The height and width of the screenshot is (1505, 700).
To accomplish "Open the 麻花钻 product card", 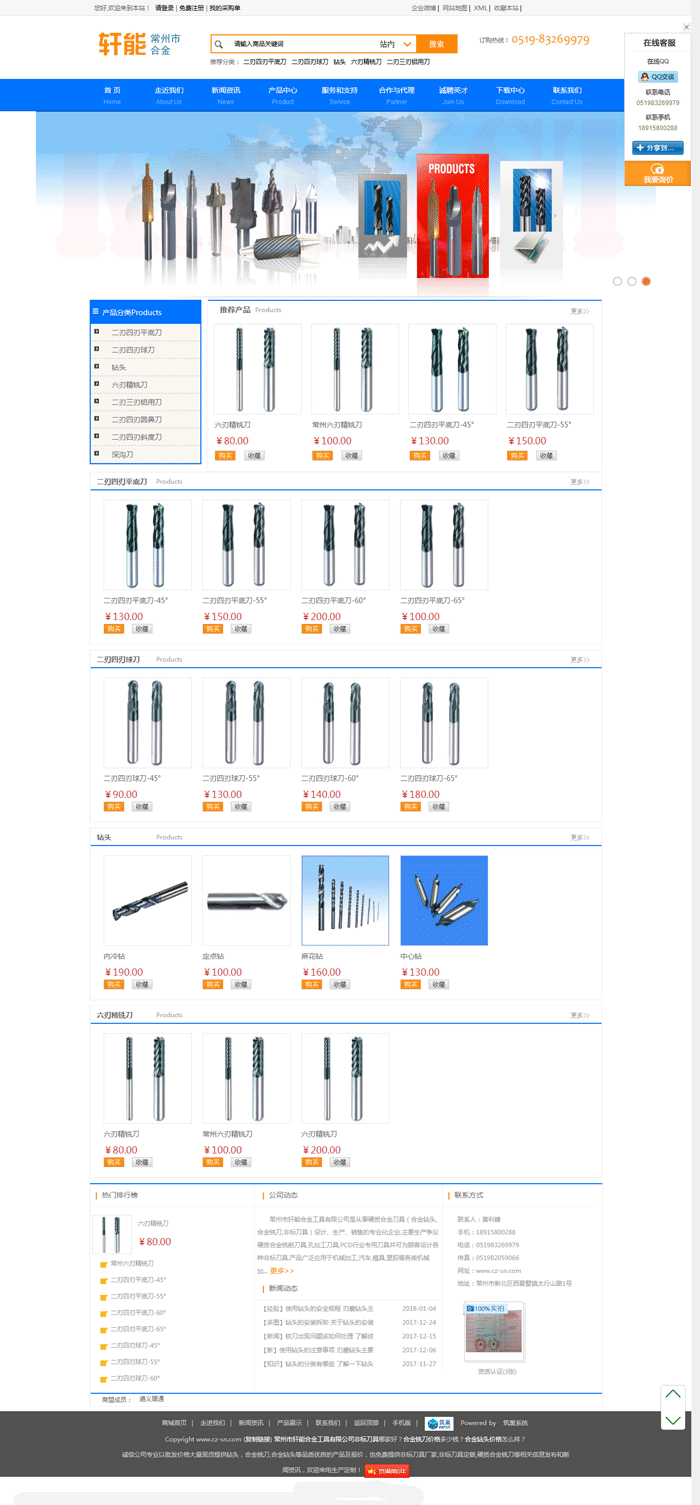I will click(x=345, y=900).
